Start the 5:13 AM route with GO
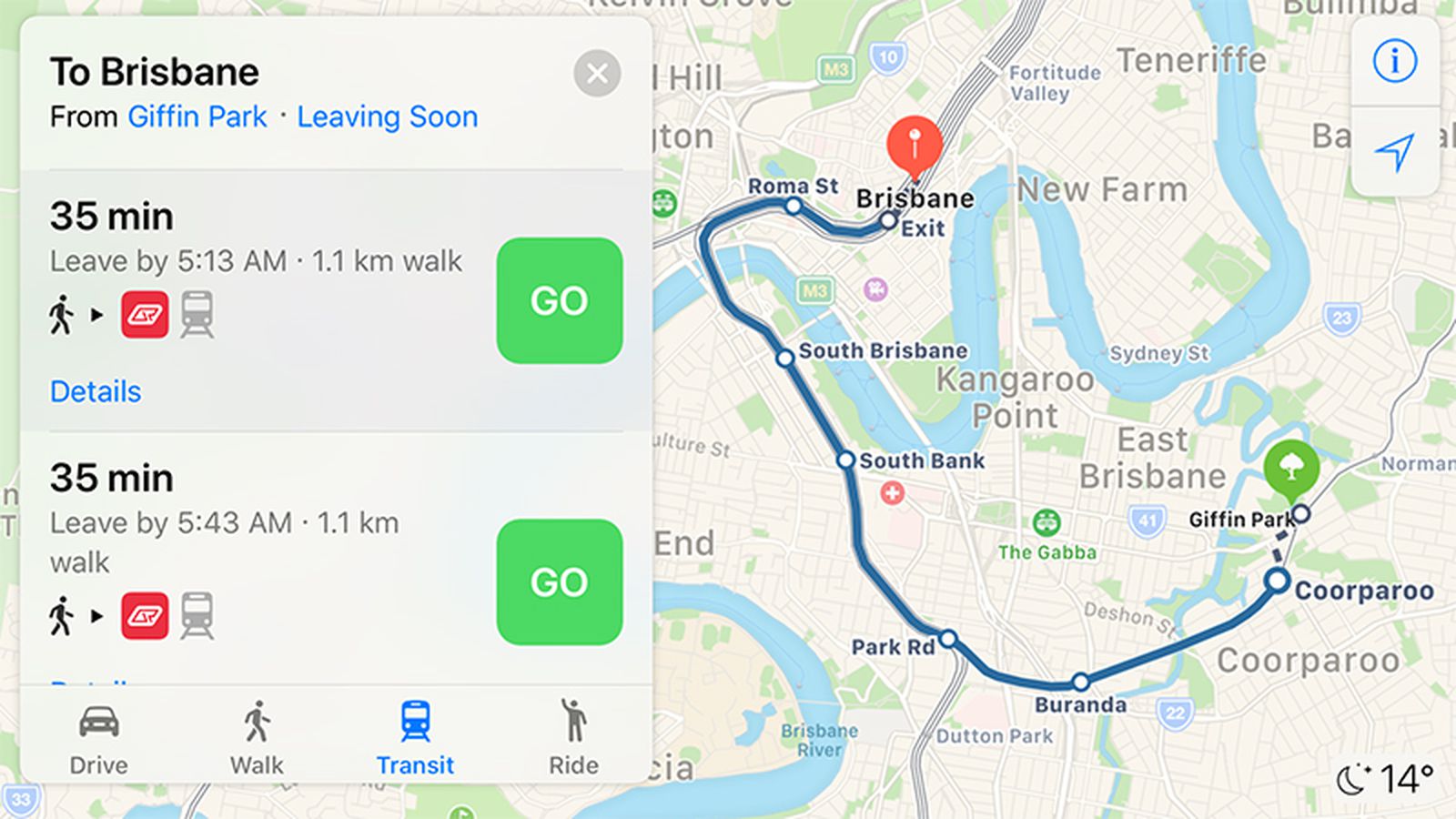This screenshot has width=1456, height=819. [559, 300]
